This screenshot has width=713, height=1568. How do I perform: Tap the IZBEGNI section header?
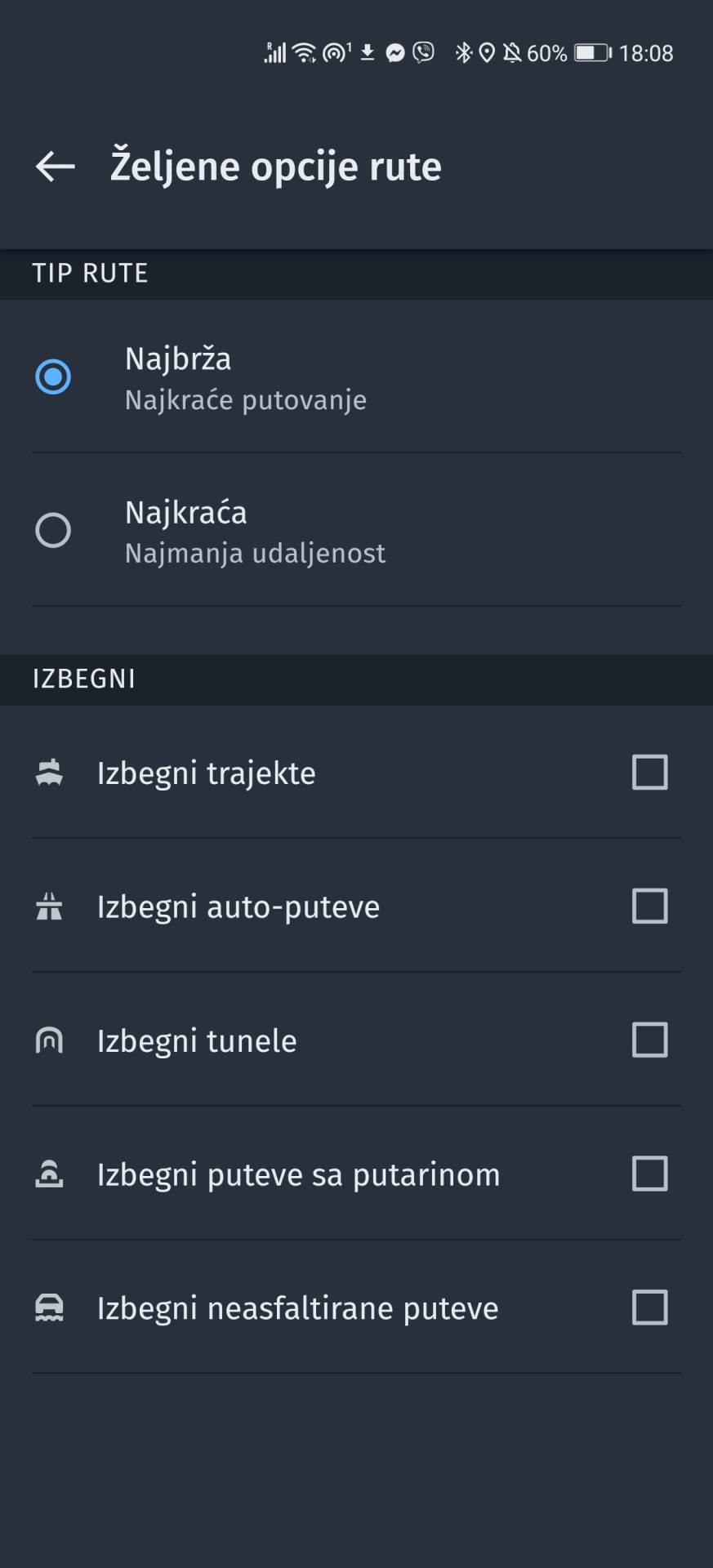tap(83, 679)
